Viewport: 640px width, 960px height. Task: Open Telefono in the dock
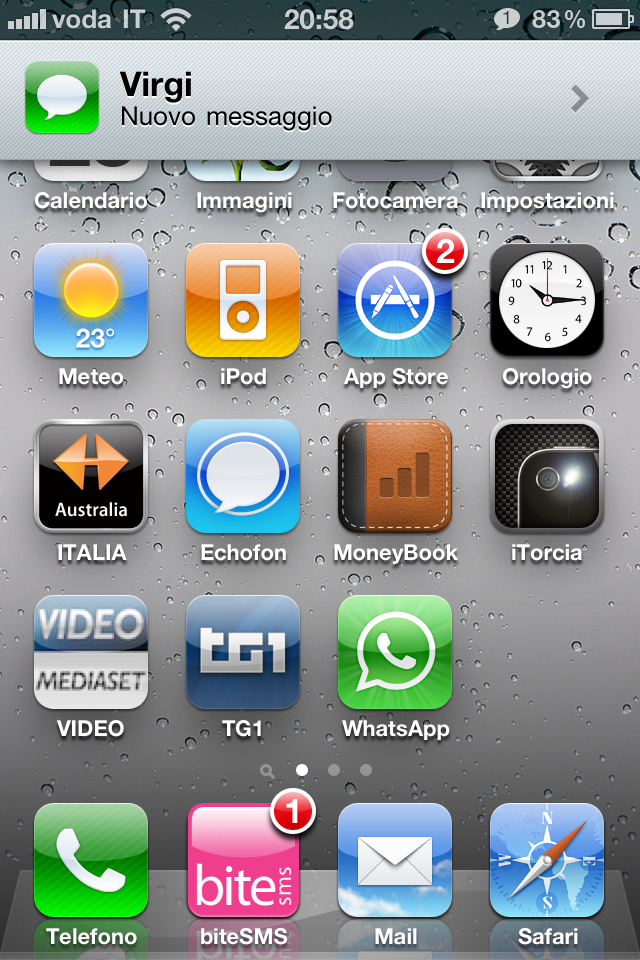(x=91, y=860)
